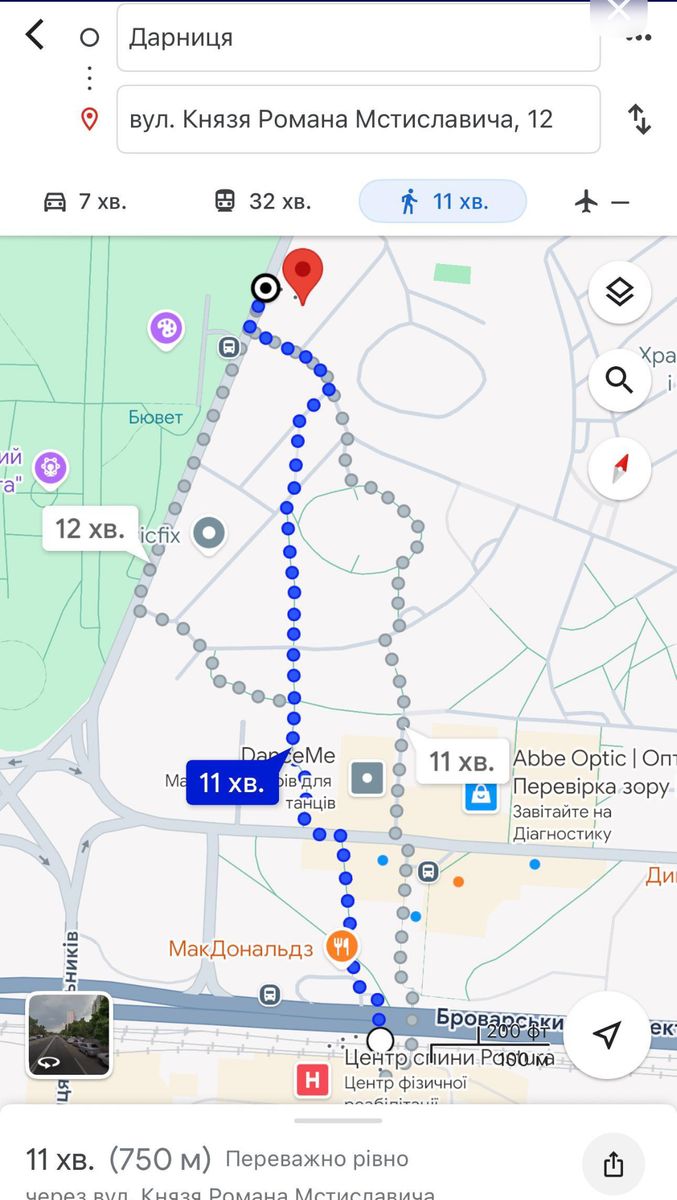Image resolution: width=677 pixels, height=1200 pixels.
Task: Choose the grey 11 хв. alternative route
Action: [x=461, y=762]
